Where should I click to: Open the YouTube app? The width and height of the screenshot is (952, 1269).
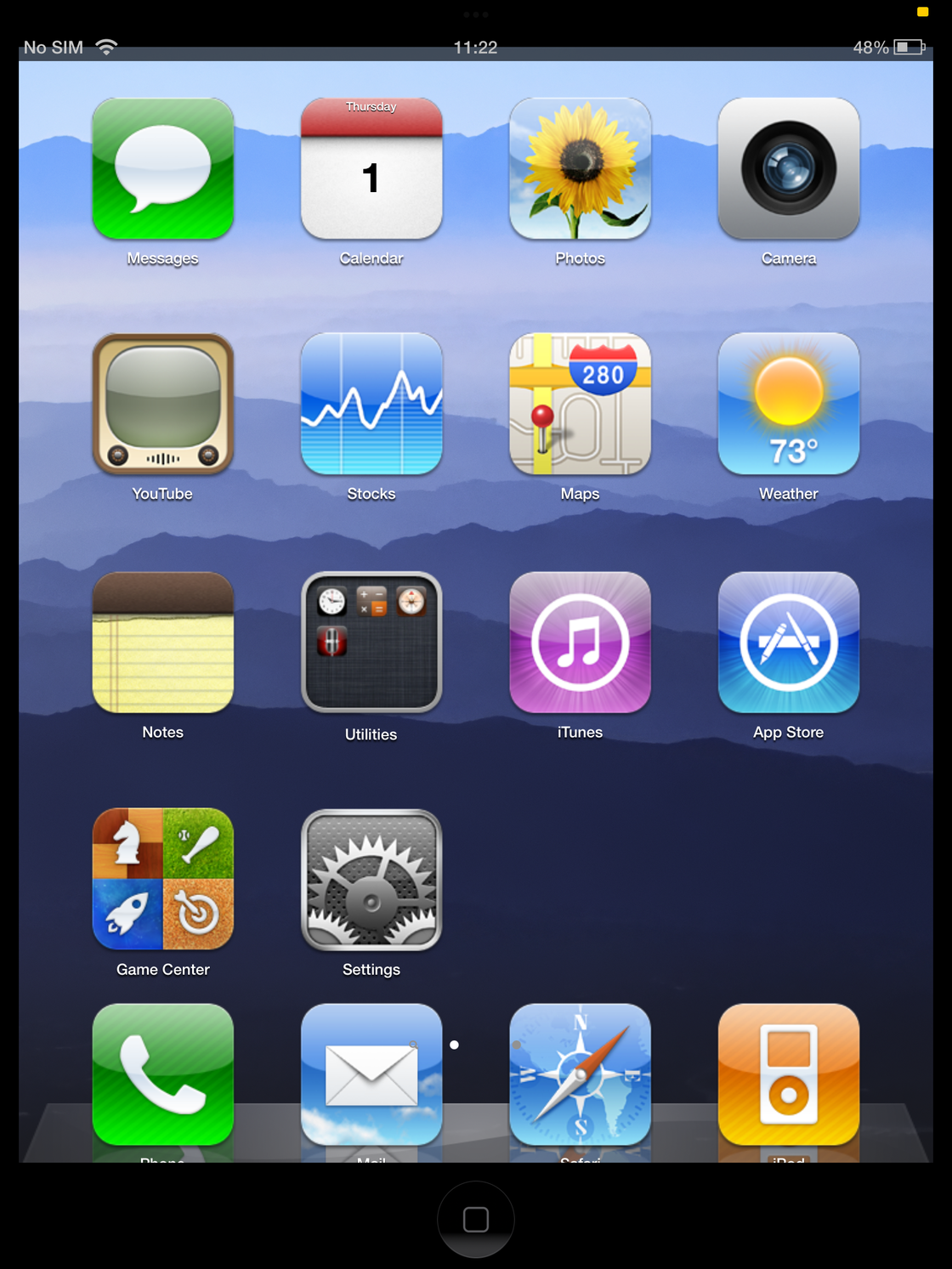[x=162, y=404]
